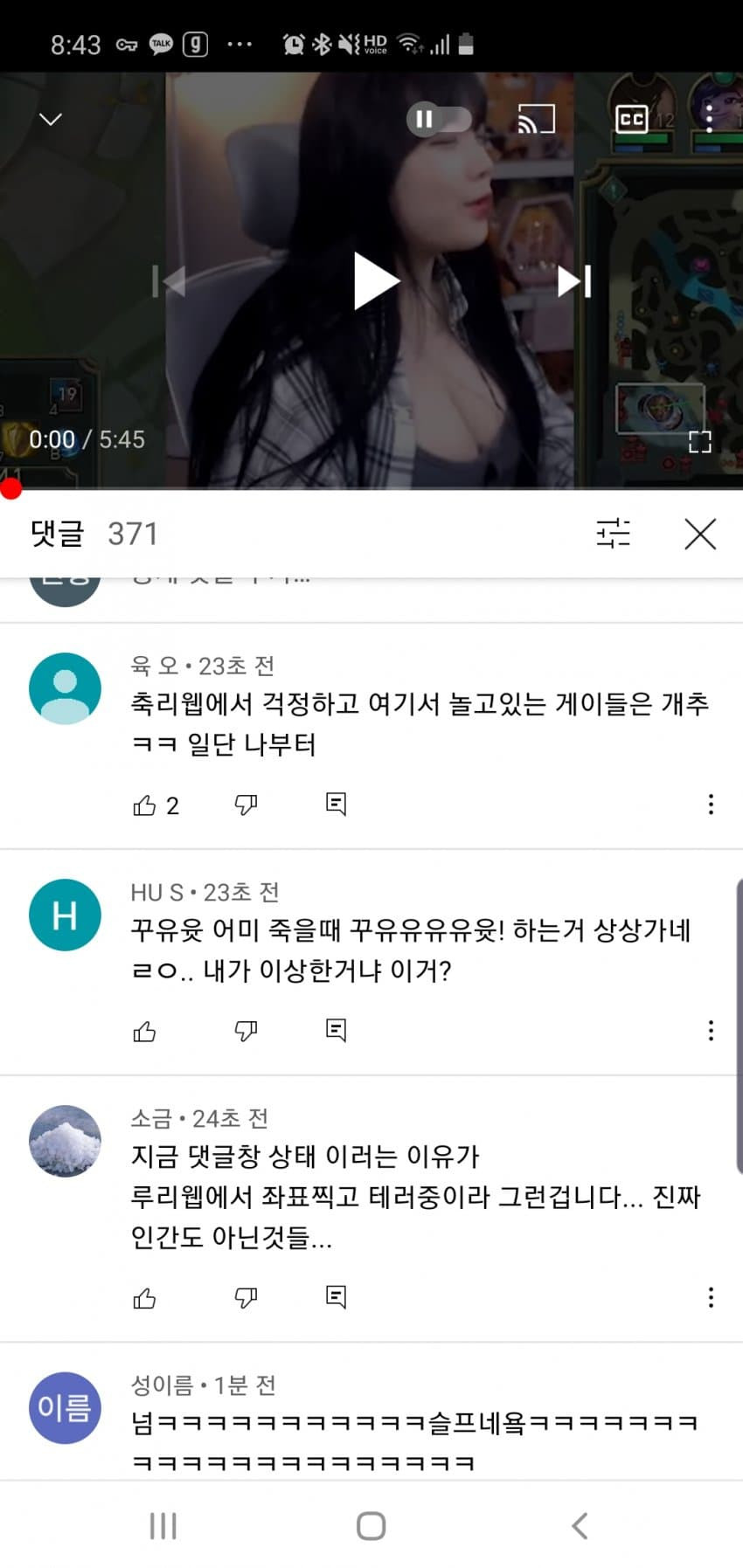
Task: Enter fullscreen mode
Action: [x=699, y=442]
